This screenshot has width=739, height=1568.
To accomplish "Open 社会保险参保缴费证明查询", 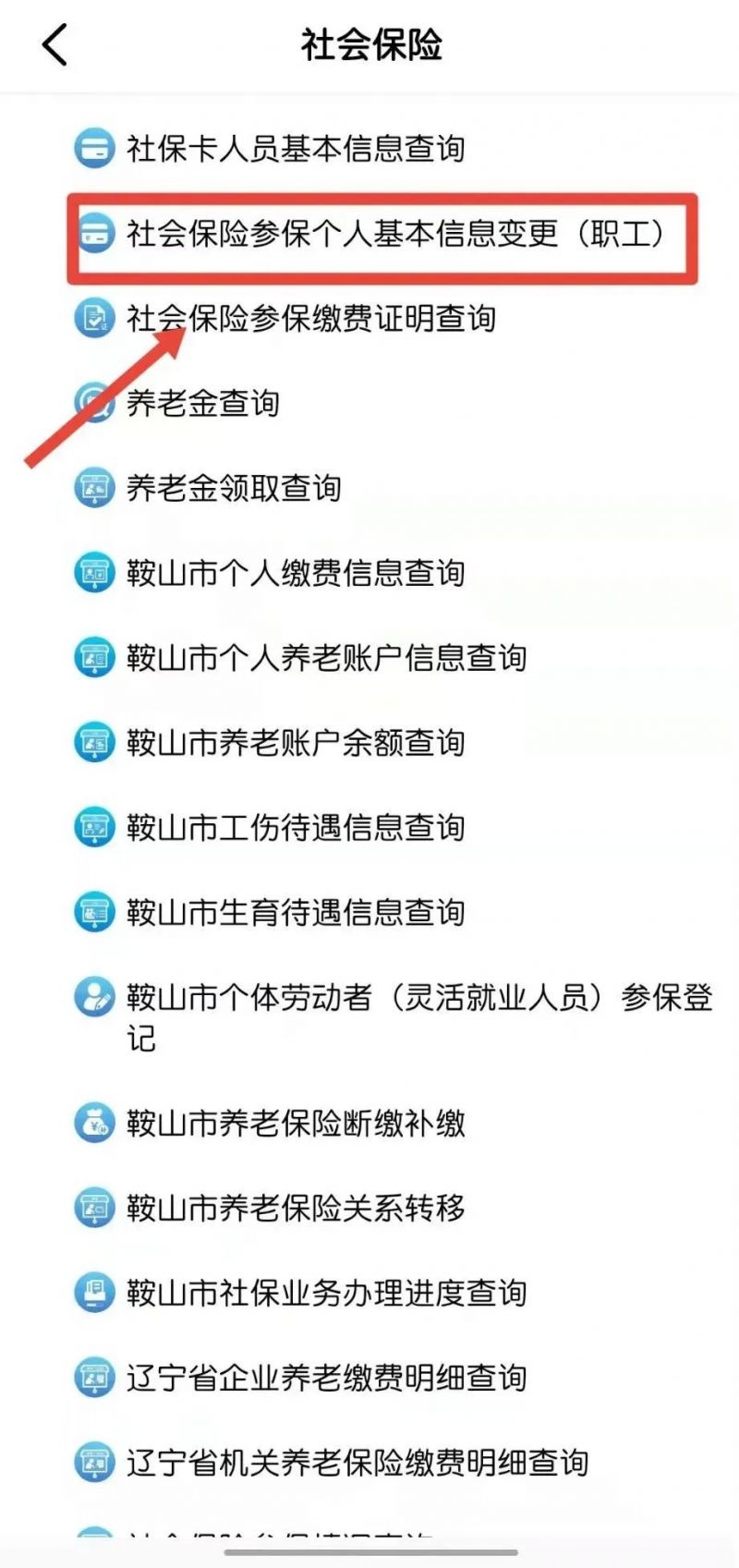I will click(x=310, y=319).
